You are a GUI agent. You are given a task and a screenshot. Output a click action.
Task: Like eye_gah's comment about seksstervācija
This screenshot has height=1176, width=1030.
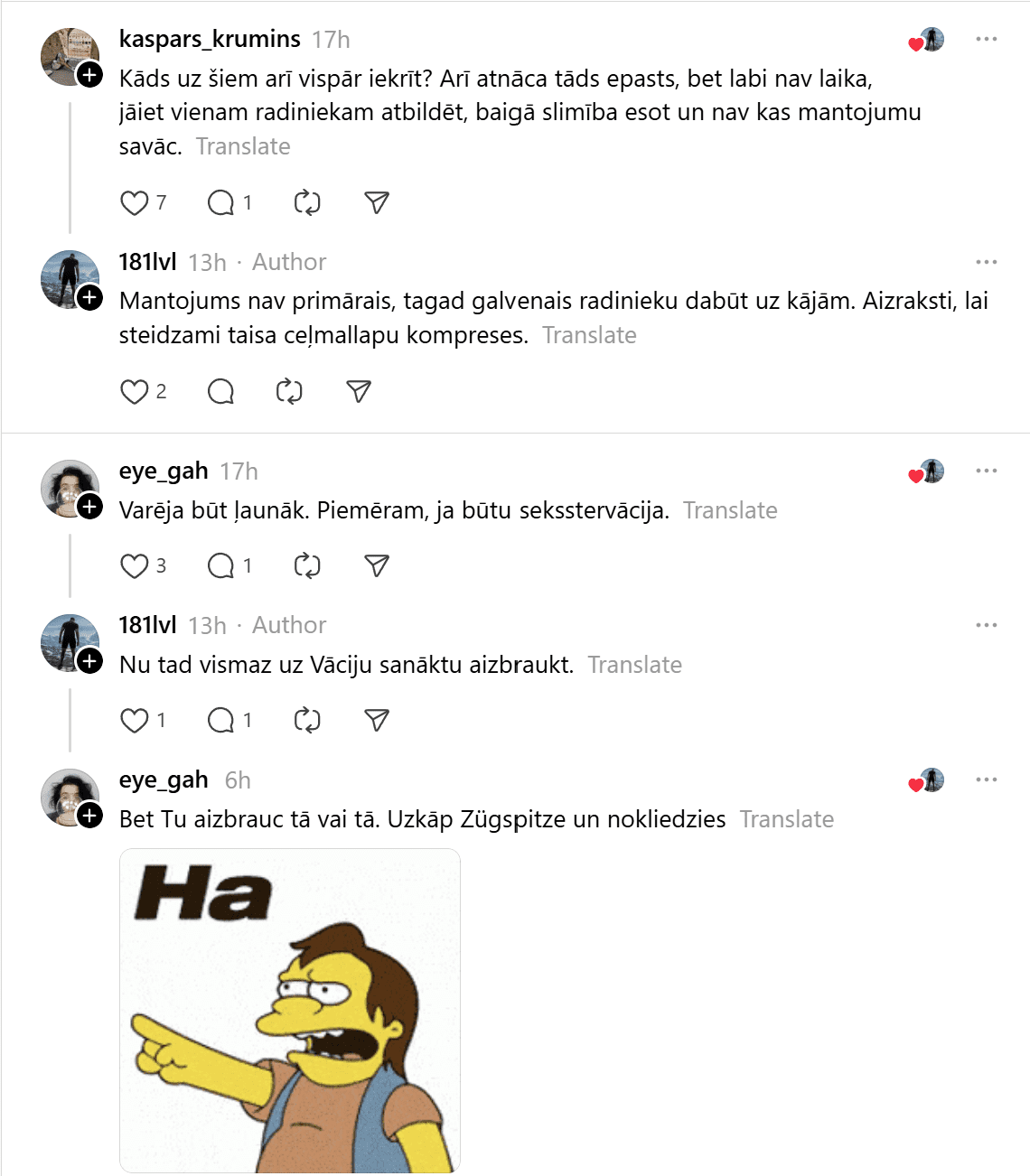point(135,566)
